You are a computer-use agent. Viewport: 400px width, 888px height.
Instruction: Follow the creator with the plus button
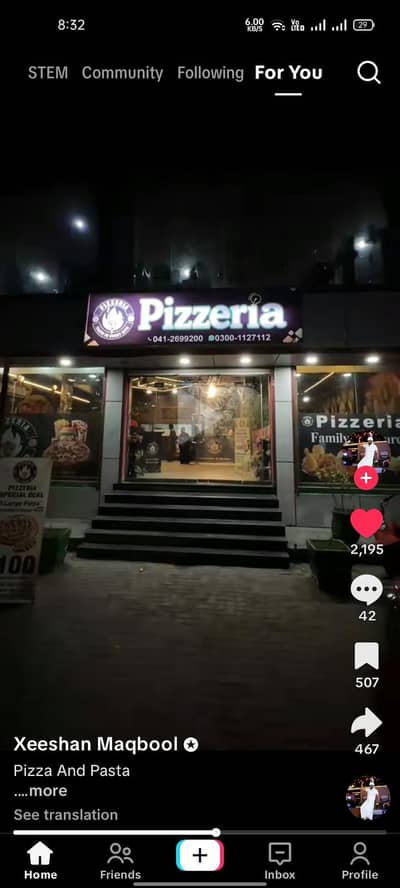point(366,478)
